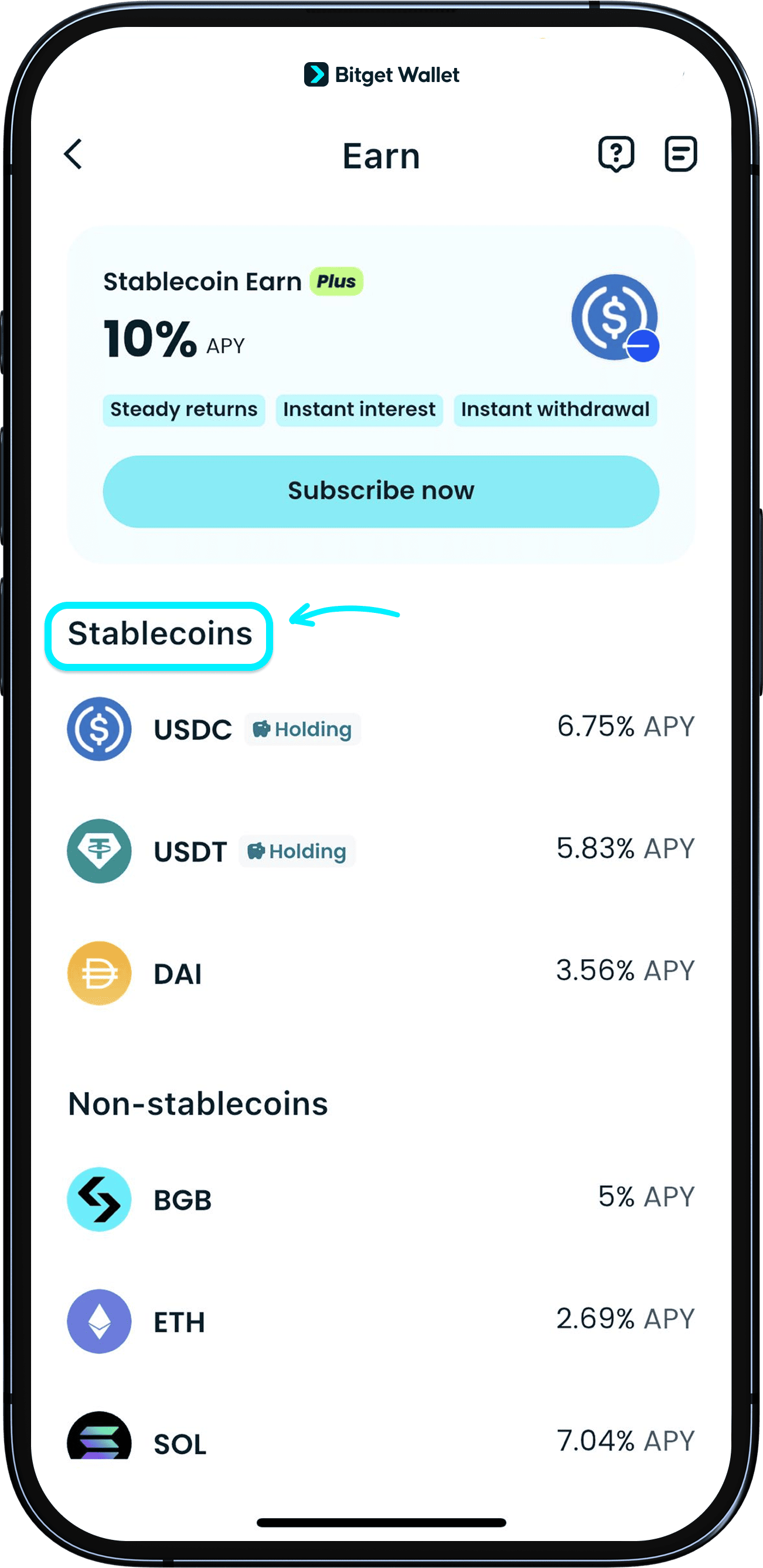Tap the SOL token icon

tap(98, 1441)
